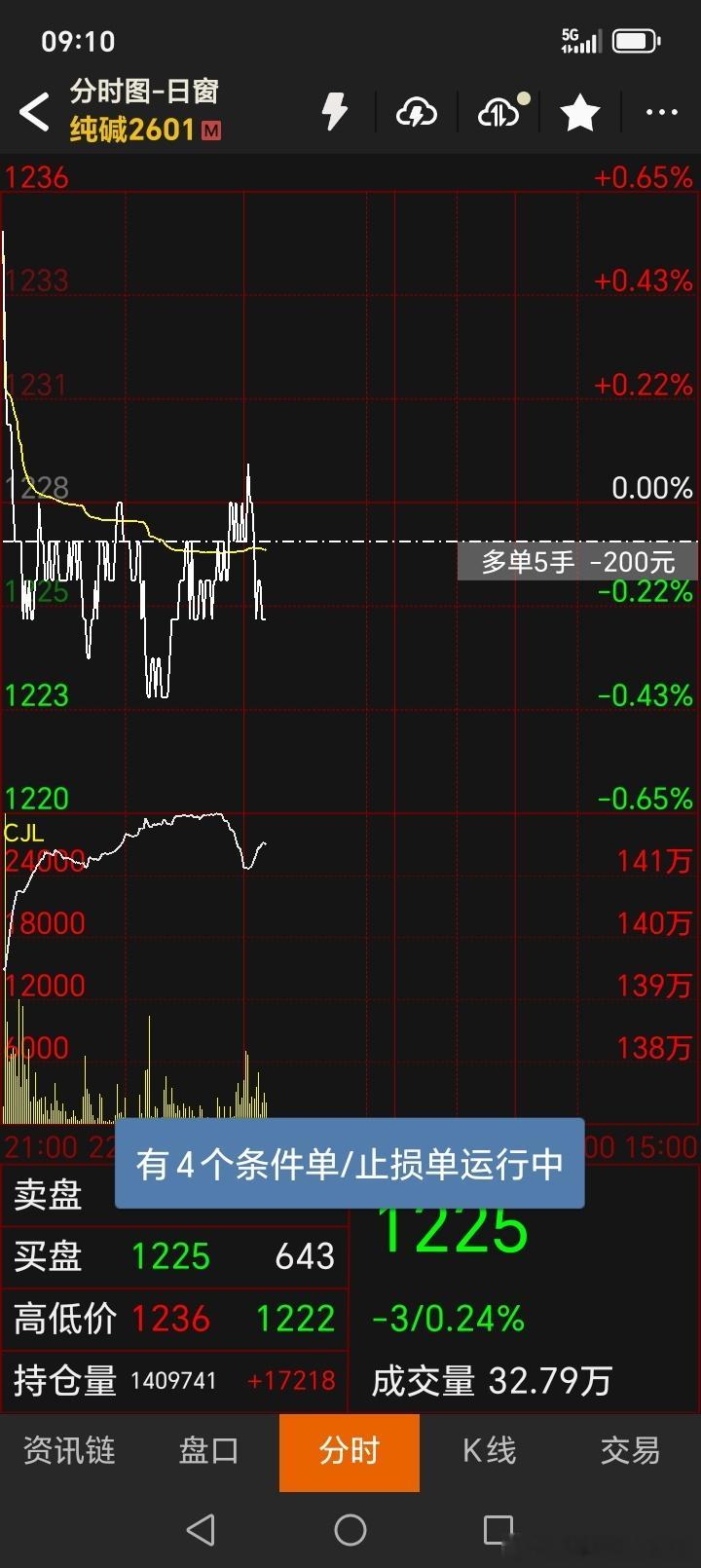Image resolution: width=701 pixels, height=1568 pixels.
Task: Tap the 多单5手 -200元 position label
Action: [x=578, y=562]
